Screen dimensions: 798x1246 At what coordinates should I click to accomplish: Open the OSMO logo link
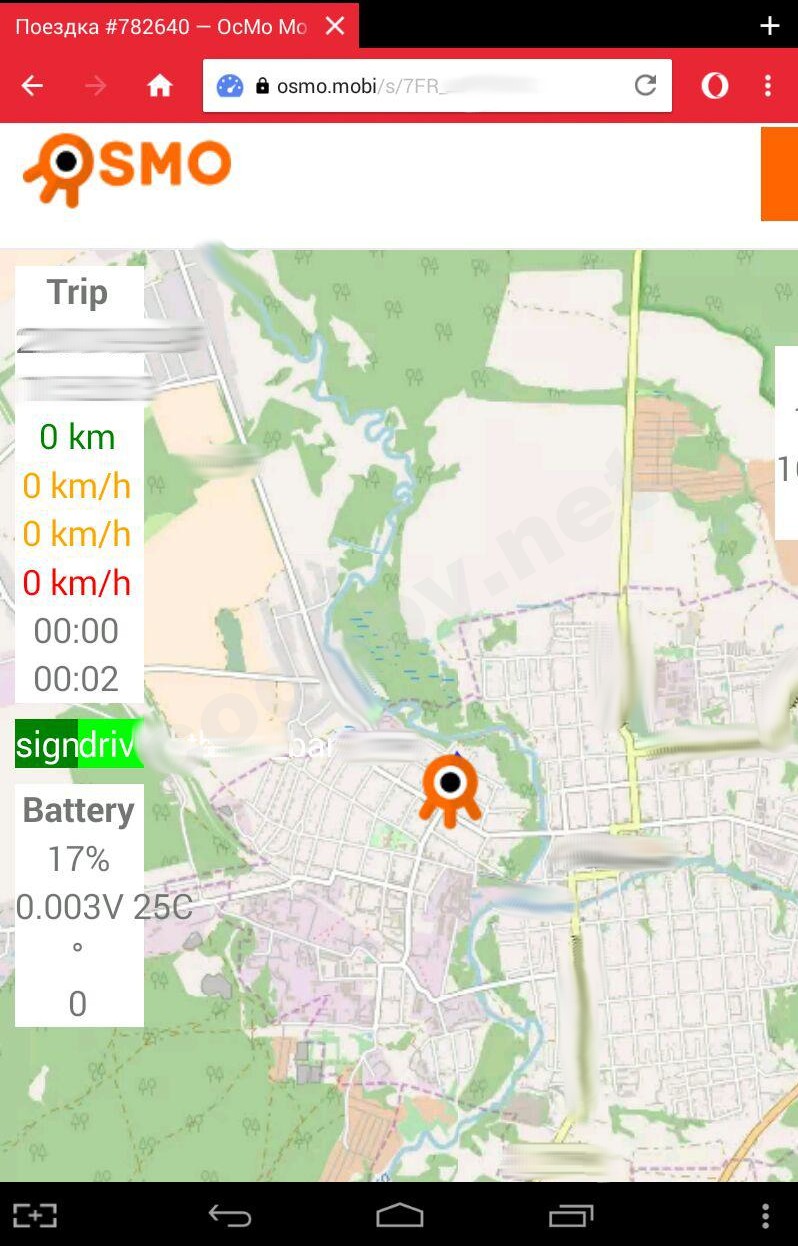click(127, 168)
